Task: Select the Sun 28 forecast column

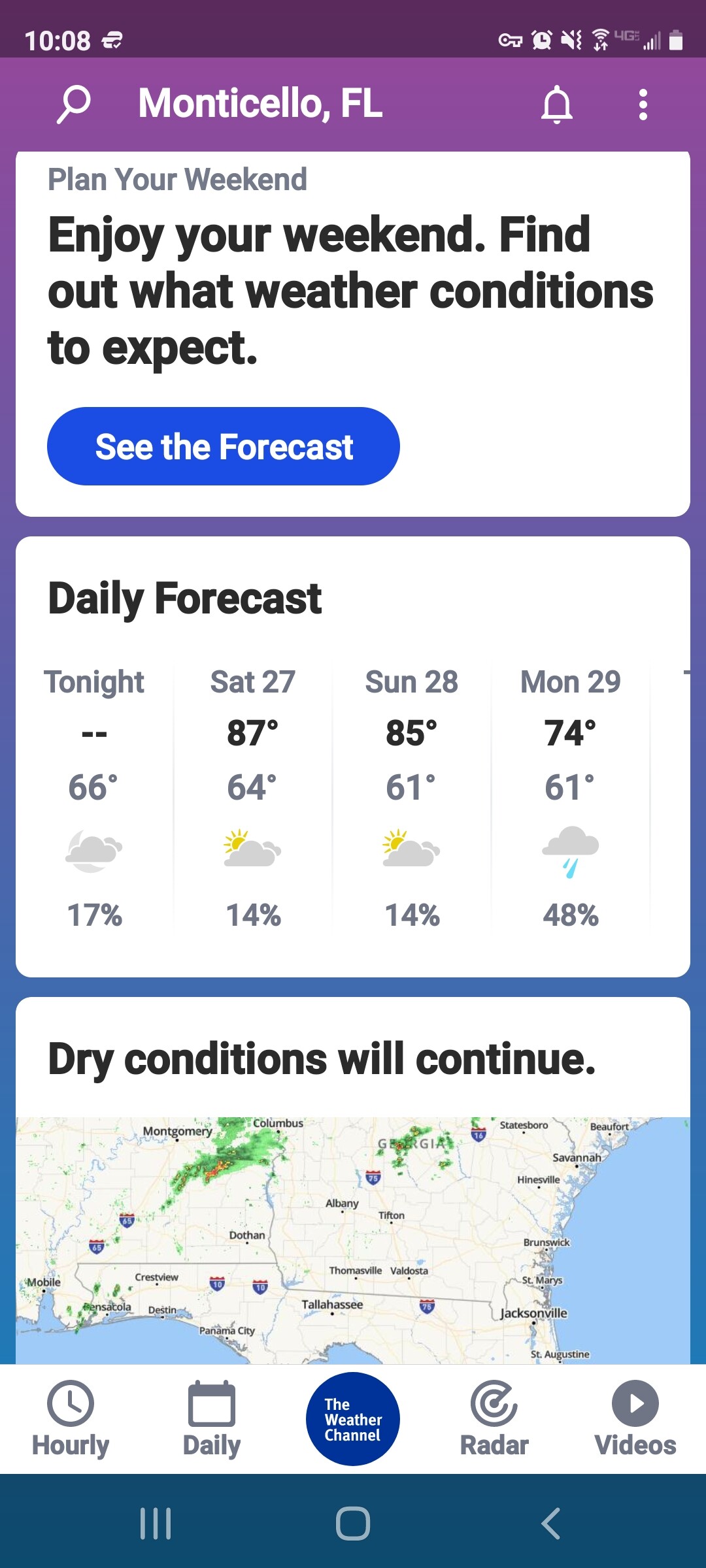Action: coord(412,797)
